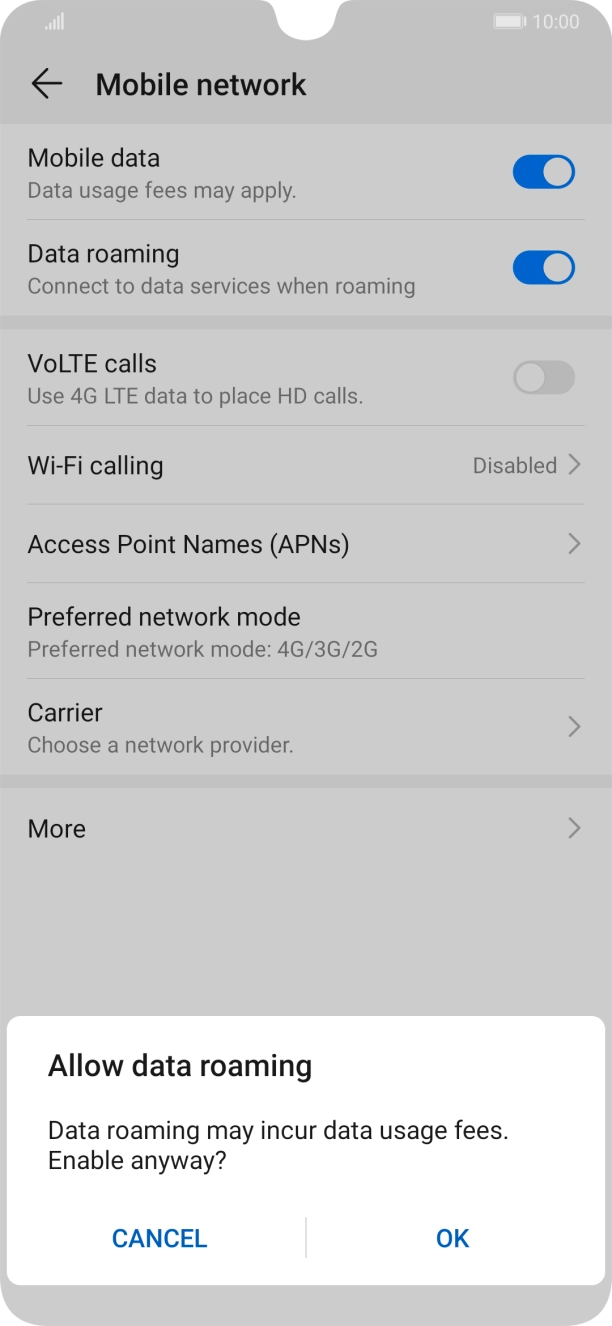
Task: Open the More row
Action: click(x=306, y=828)
